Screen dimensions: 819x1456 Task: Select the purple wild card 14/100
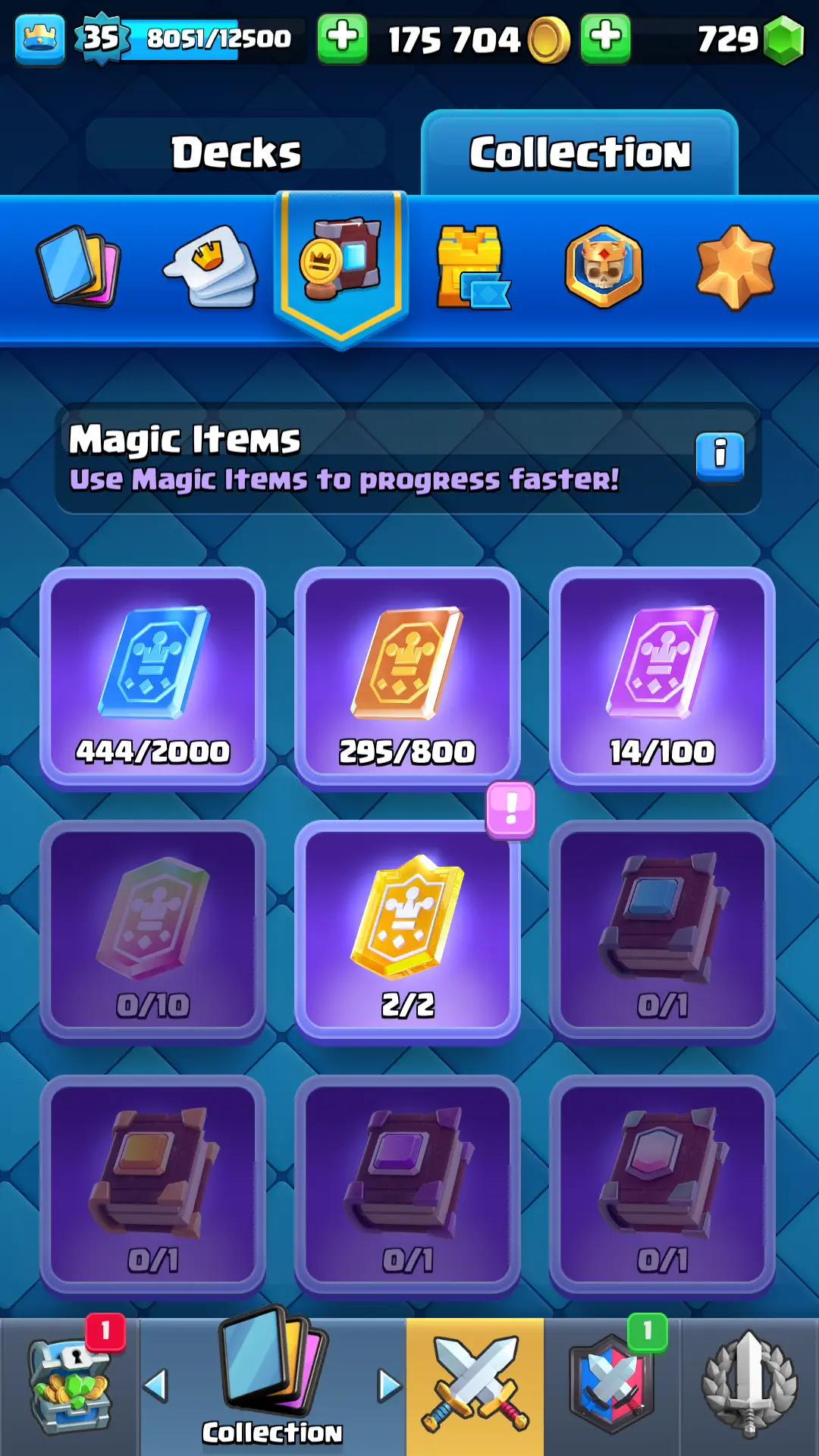click(x=662, y=677)
